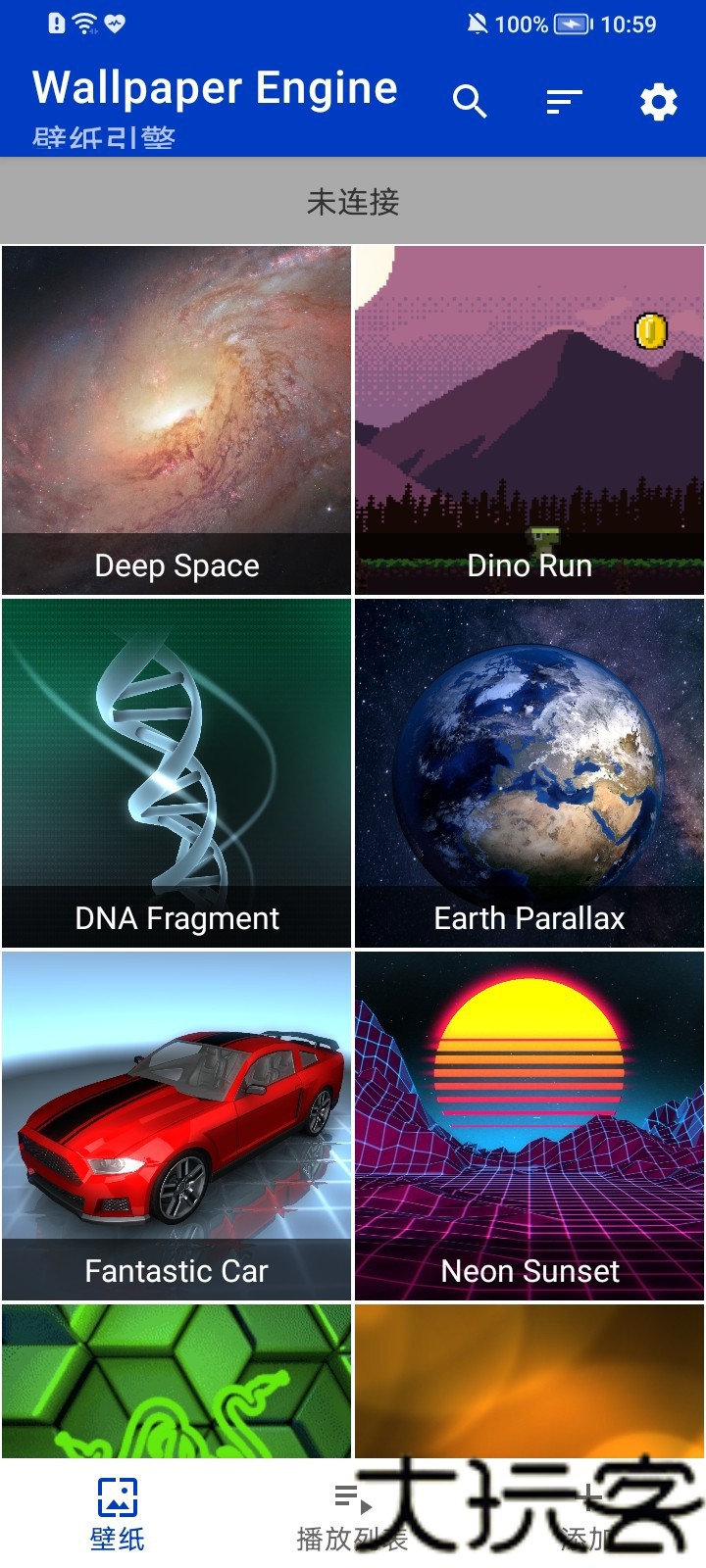The width and height of the screenshot is (706, 1568).
Task: Open the orange glow wallpaper tile
Action: click(x=529, y=1381)
